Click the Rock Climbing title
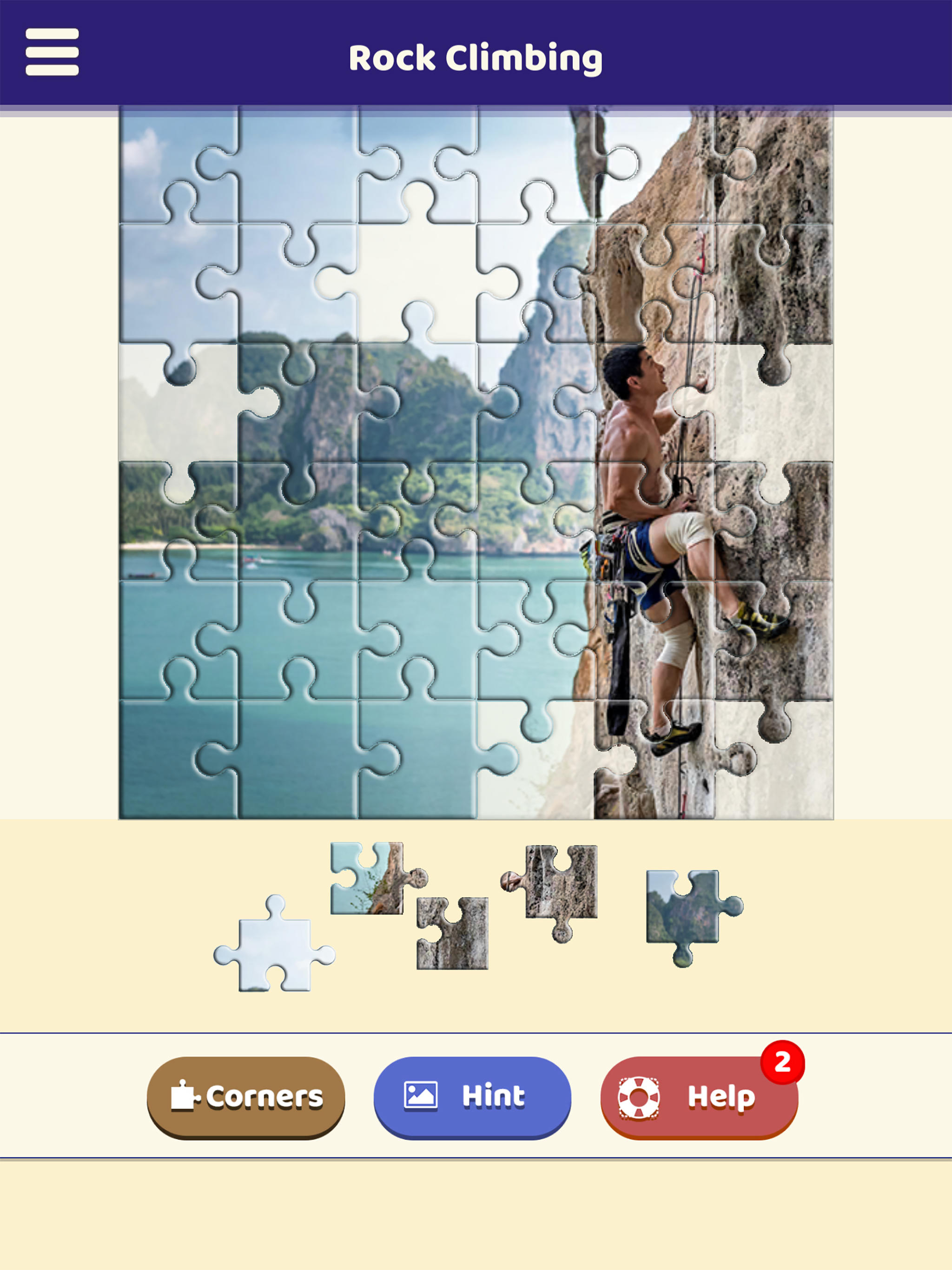This screenshot has width=952, height=1270. click(476, 56)
